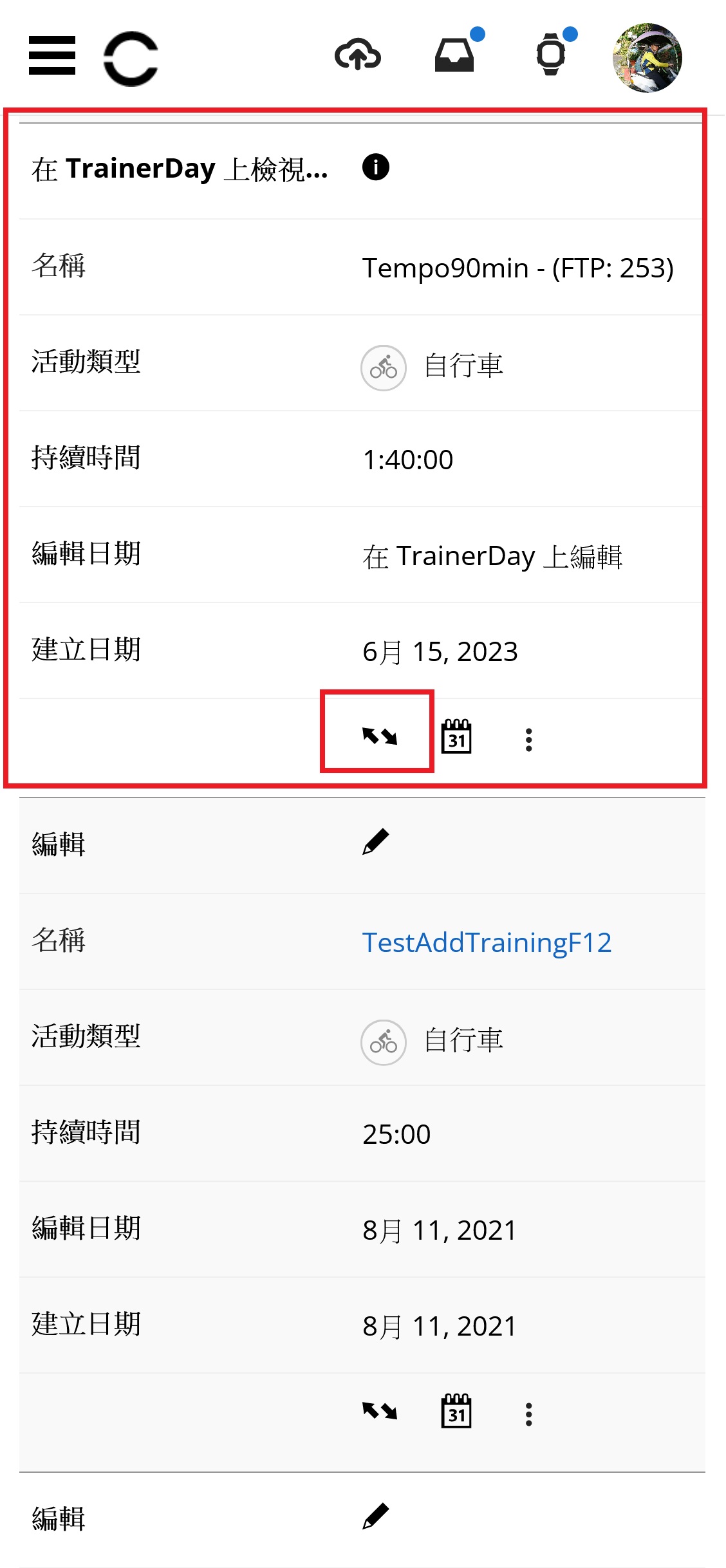Viewport: 726px width, 1568px height.
Task: Send TestAddTrainingF12 workout to device
Action: [380, 1411]
